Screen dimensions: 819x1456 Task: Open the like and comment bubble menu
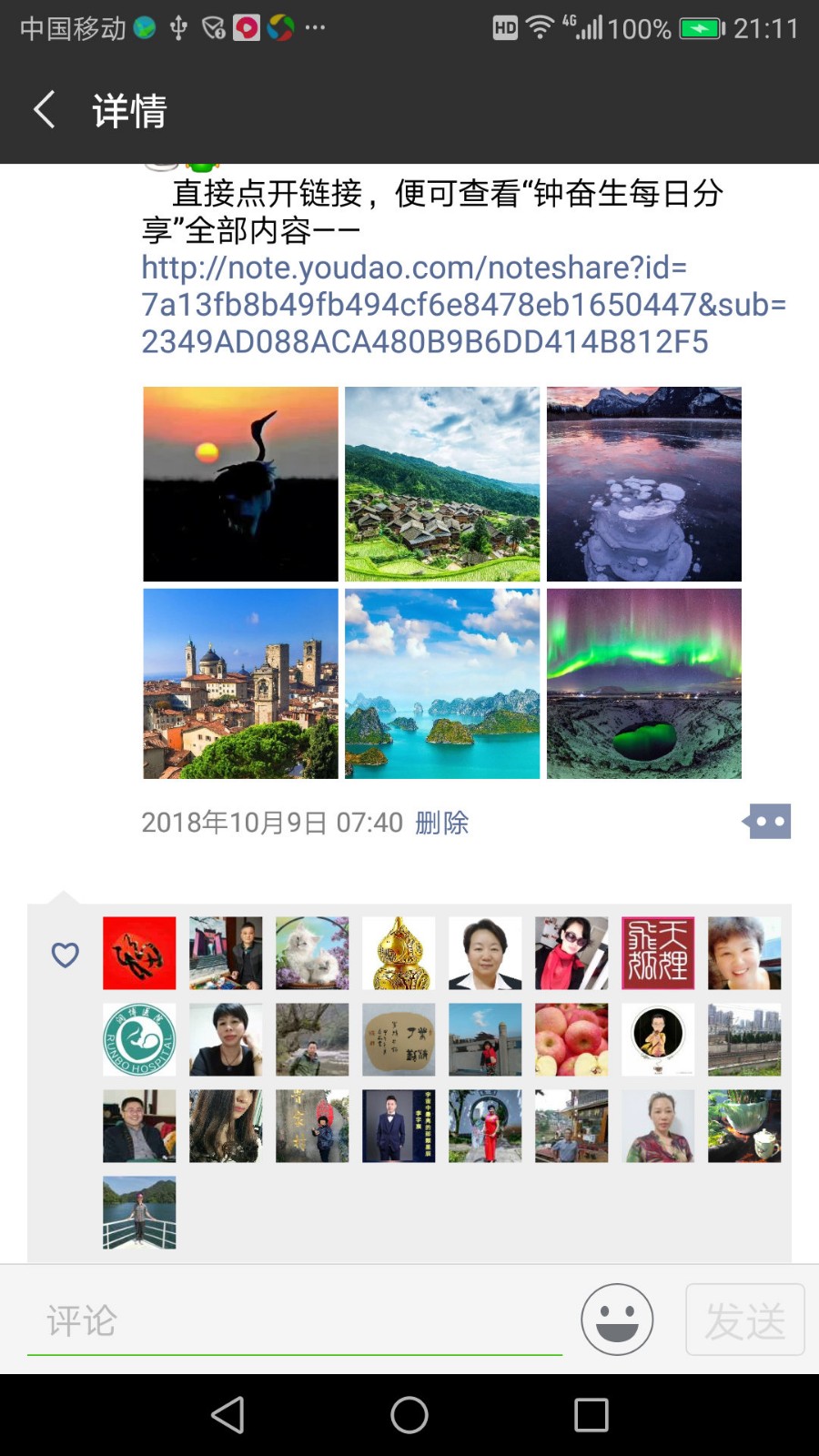pos(768,822)
